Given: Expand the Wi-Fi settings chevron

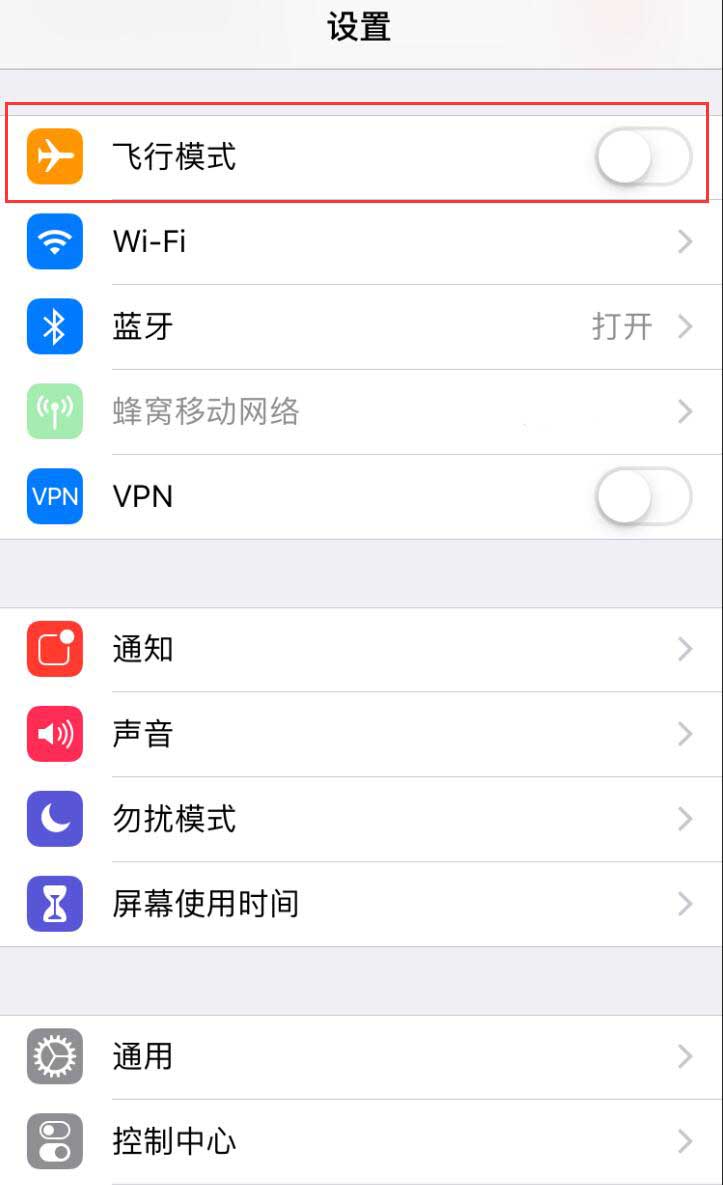Looking at the screenshot, I should (684, 241).
